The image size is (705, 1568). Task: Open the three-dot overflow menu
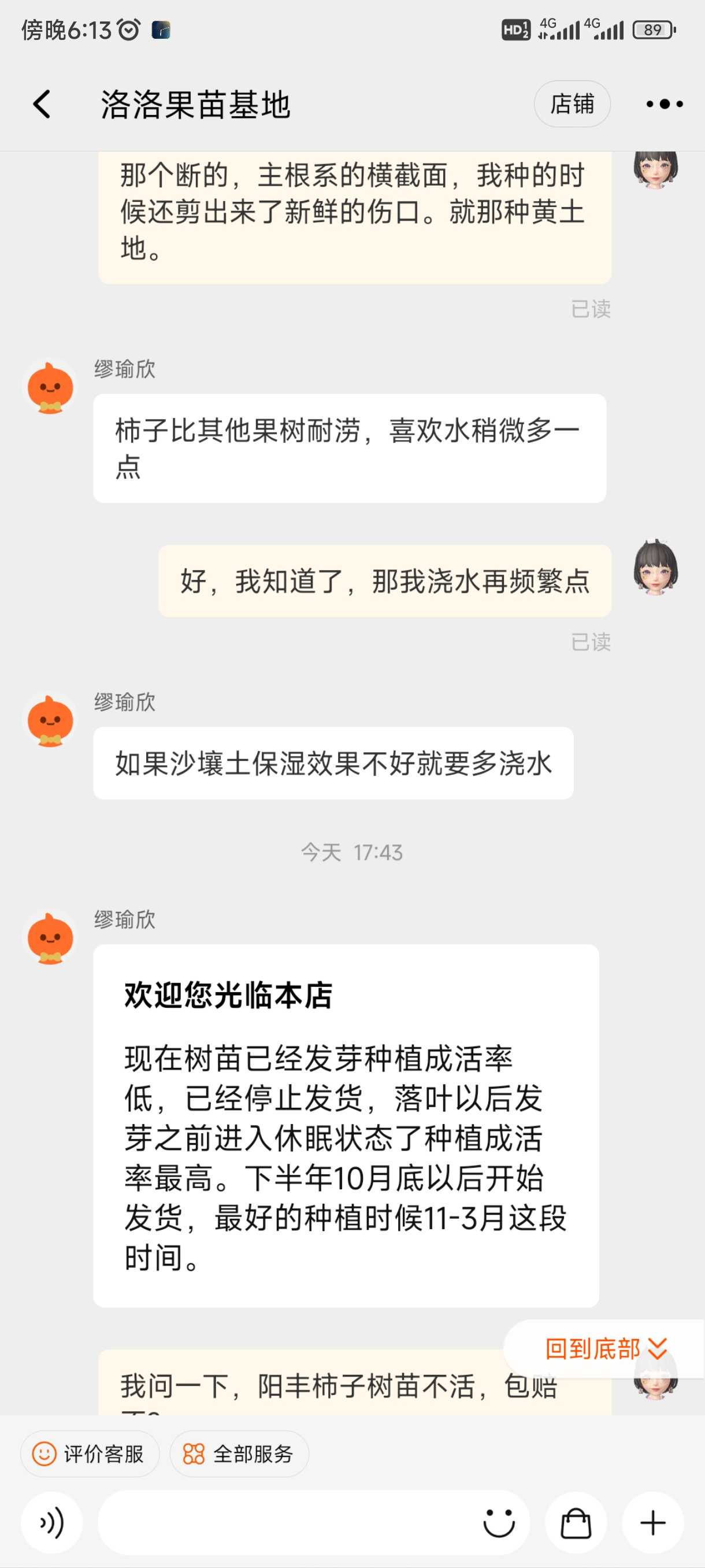tap(664, 104)
